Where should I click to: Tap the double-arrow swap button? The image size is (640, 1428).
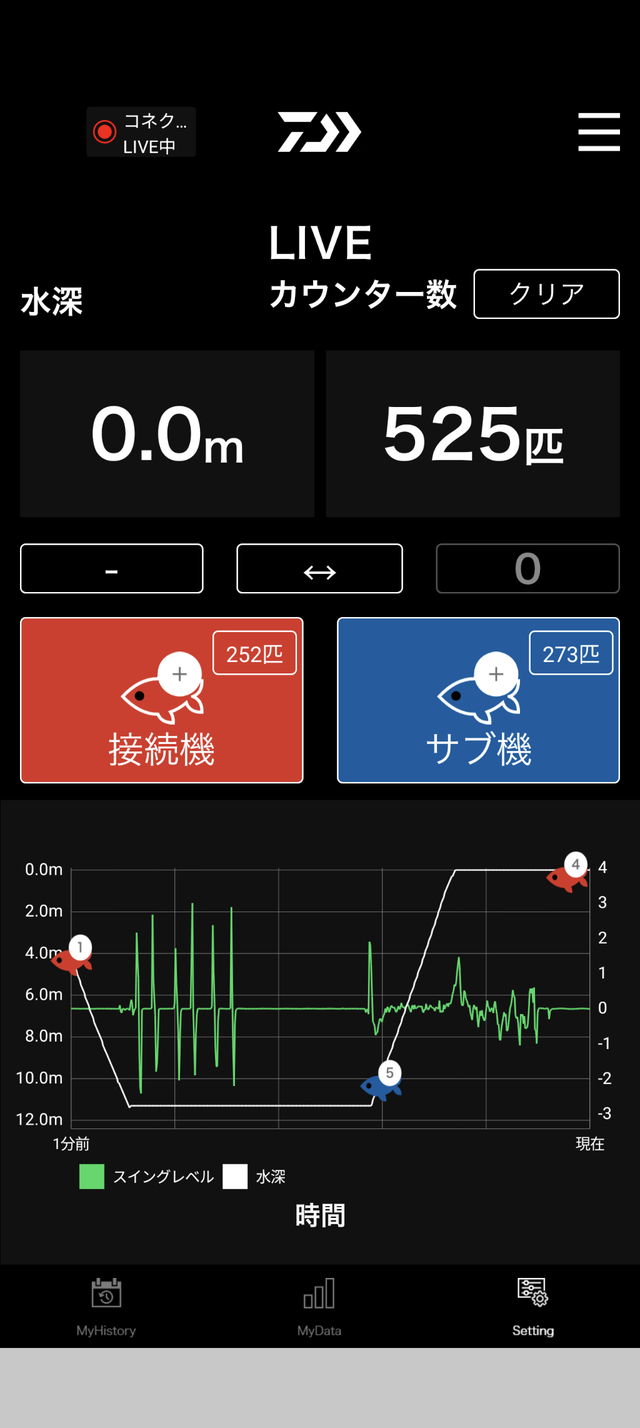click(319, 569)
